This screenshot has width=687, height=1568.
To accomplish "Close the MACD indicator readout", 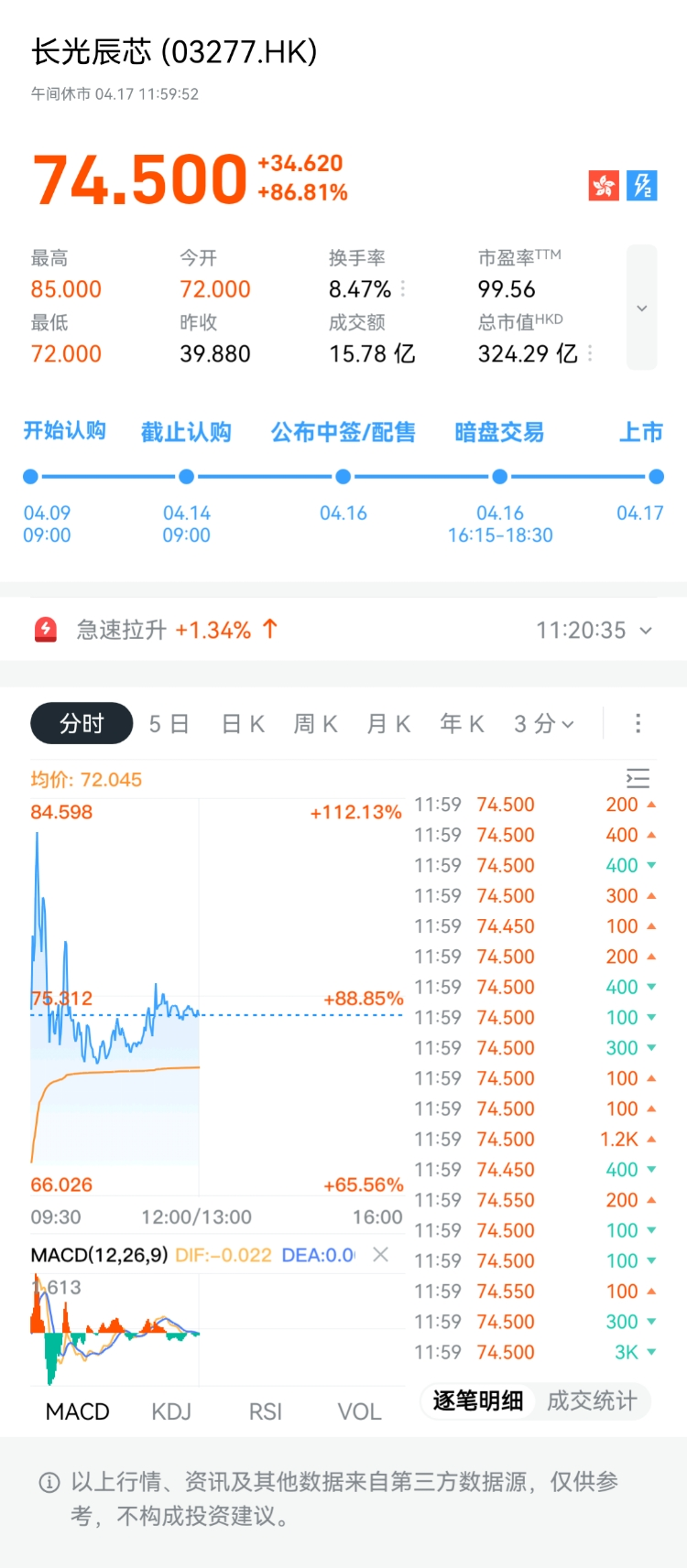I will point(381,1255).
